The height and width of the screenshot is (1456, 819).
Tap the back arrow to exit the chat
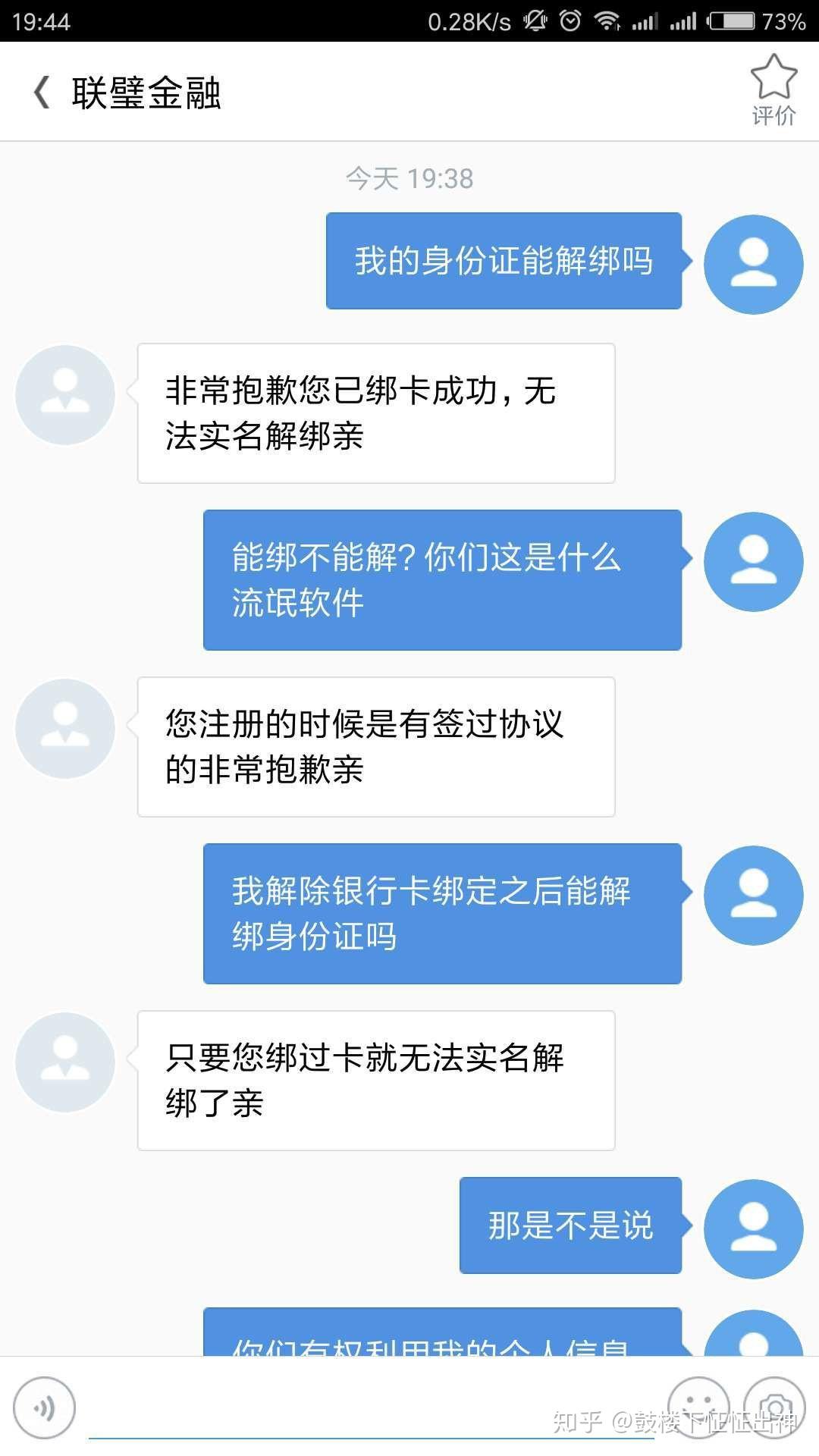pos(42,91)
